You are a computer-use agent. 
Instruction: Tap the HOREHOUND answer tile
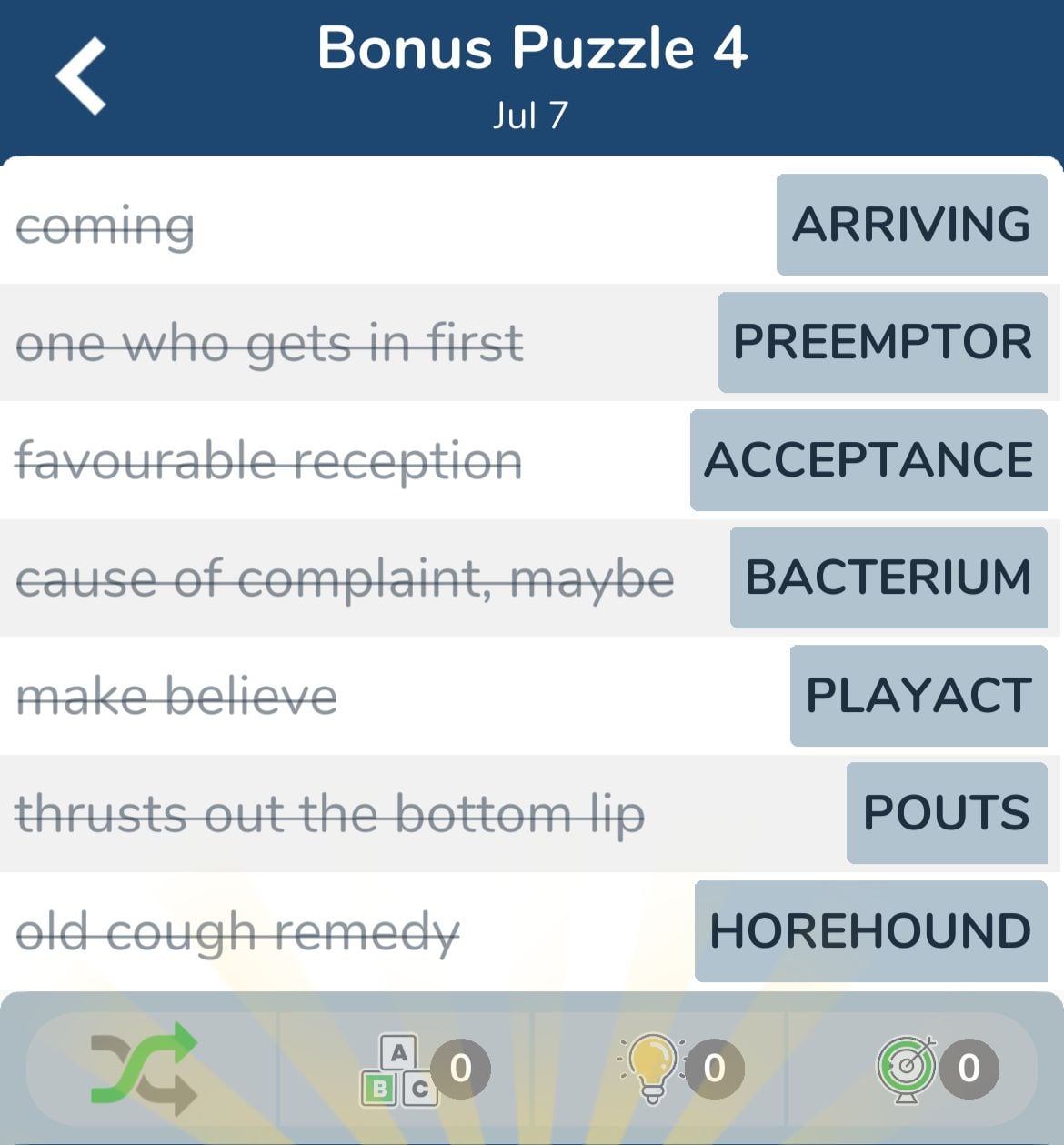click(870, 931)
